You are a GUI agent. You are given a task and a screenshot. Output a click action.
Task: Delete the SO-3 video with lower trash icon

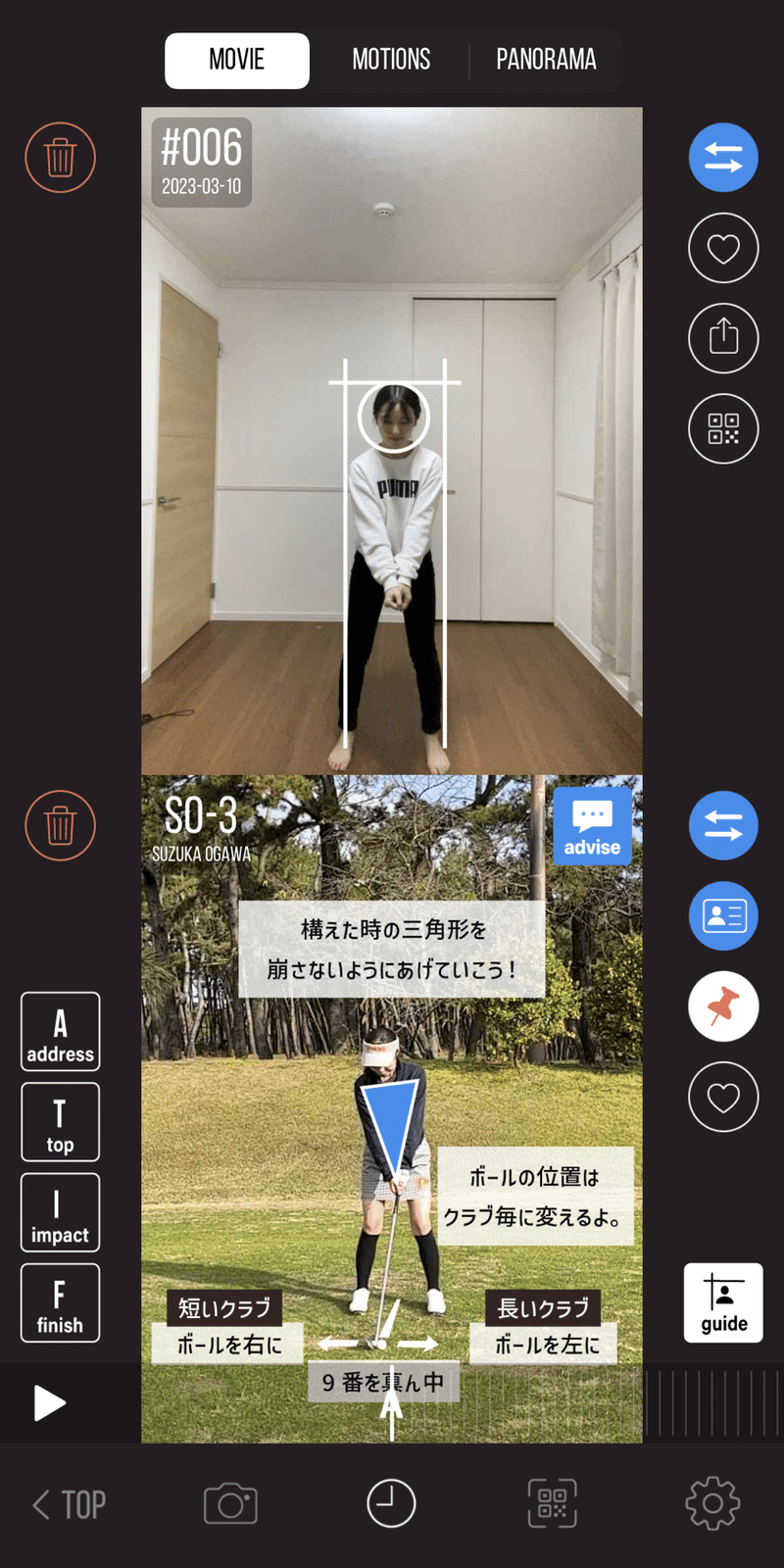(x=60, y=825)
